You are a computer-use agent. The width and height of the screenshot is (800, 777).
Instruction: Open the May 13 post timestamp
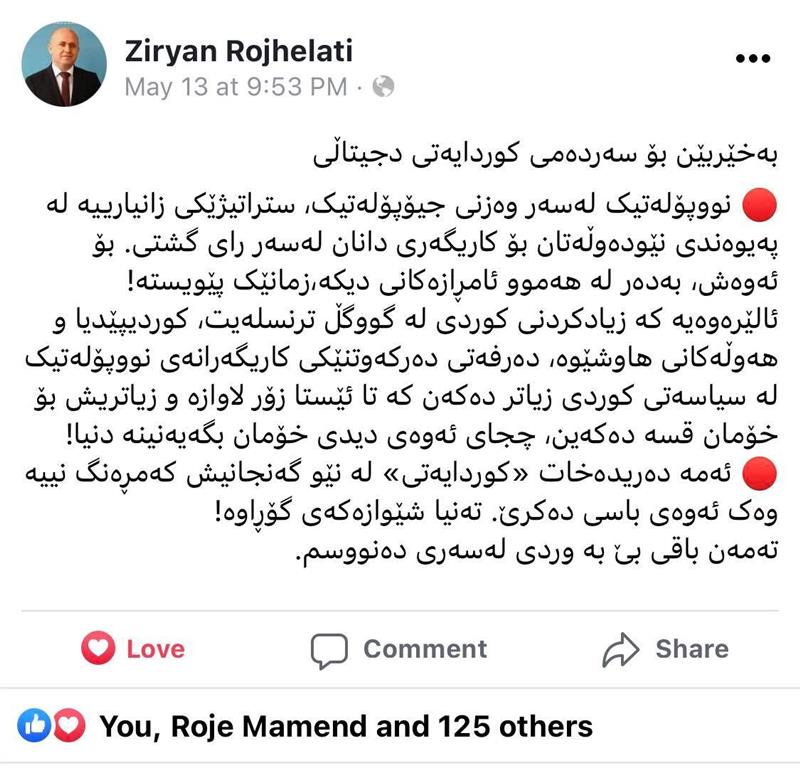pos(236,87)
